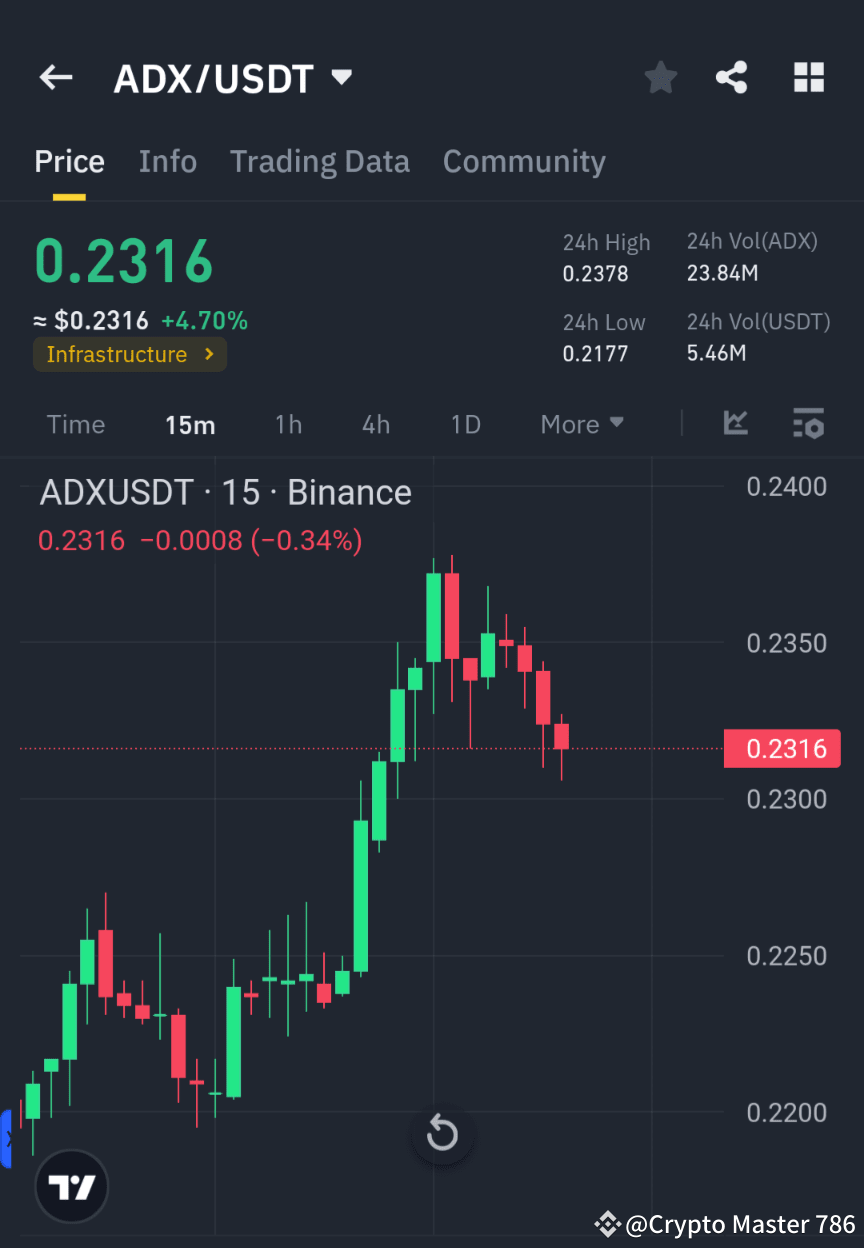864x1248 pixels.
Task: Open the chart indicator settings icon
Action: coord(808,424)
